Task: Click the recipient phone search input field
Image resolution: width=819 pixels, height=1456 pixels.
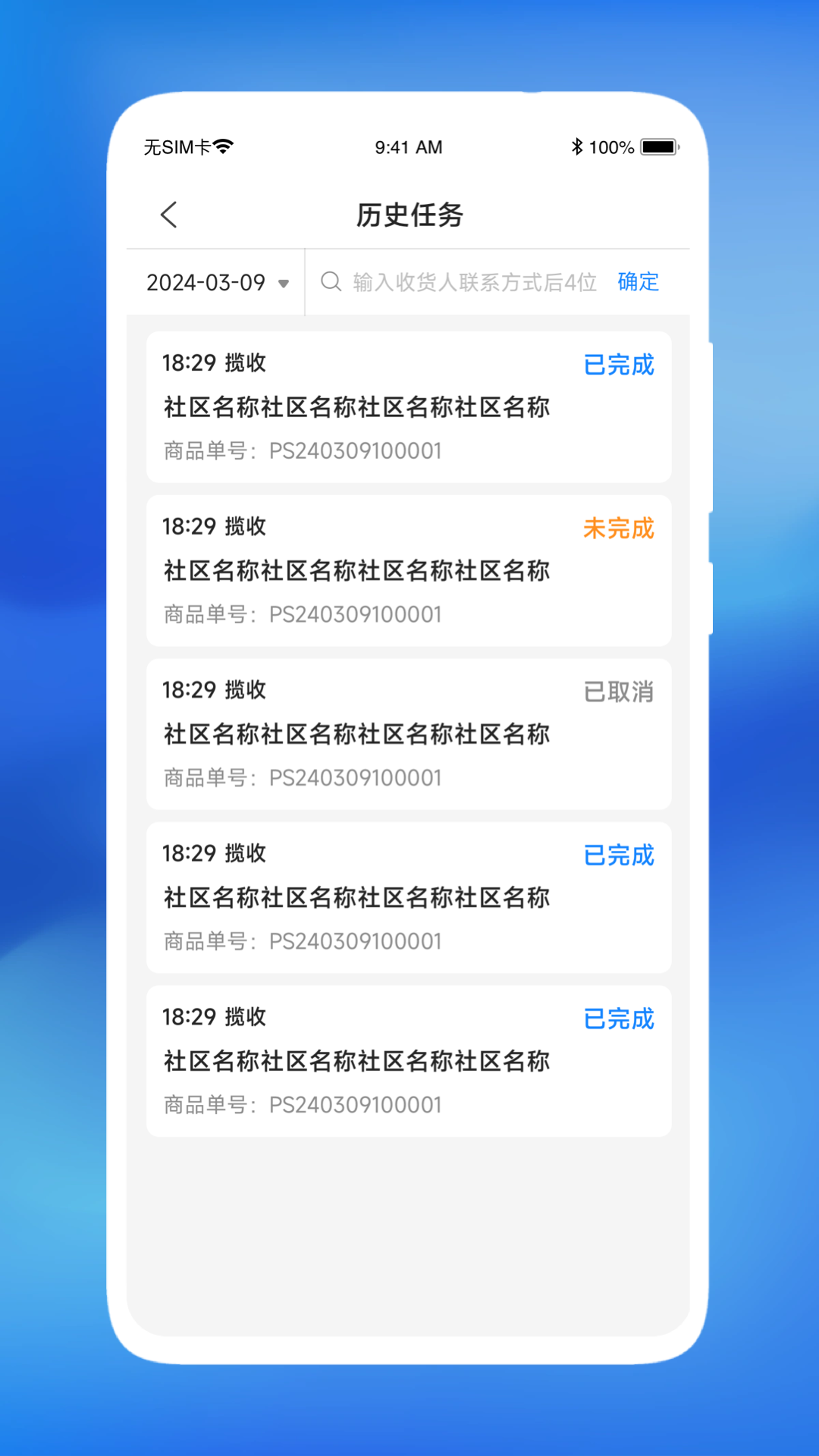Action: 470,281
